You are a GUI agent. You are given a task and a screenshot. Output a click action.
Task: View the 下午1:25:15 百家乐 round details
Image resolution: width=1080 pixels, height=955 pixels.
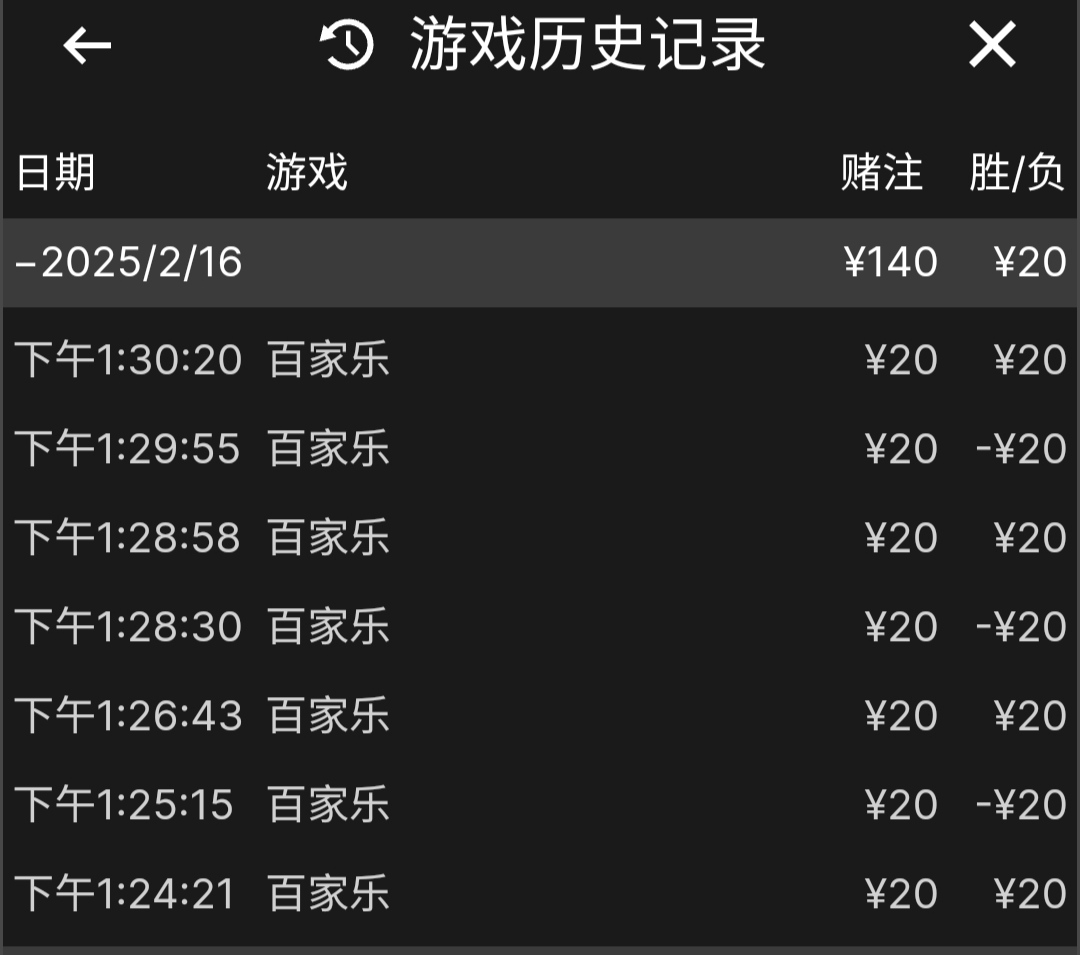pos(540,805)
